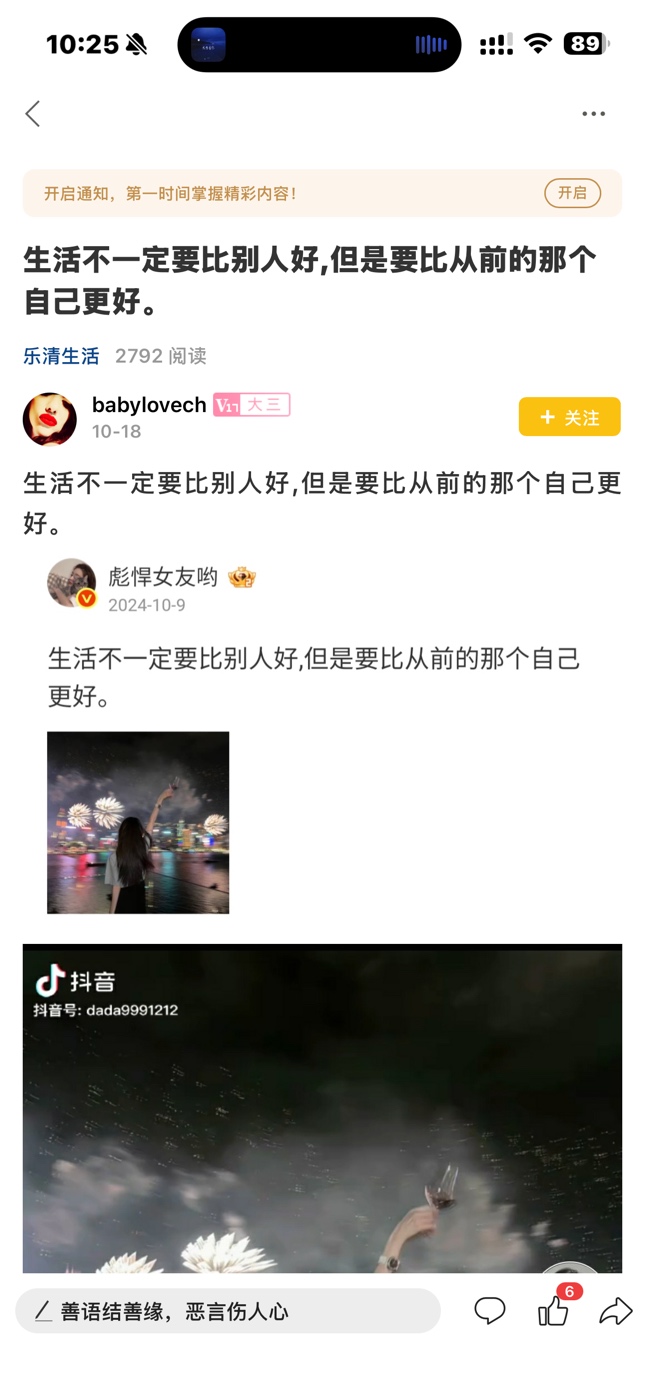Open the 乐清生活 section link
This screenshot has width=645, height=1398.
point(61,356)
